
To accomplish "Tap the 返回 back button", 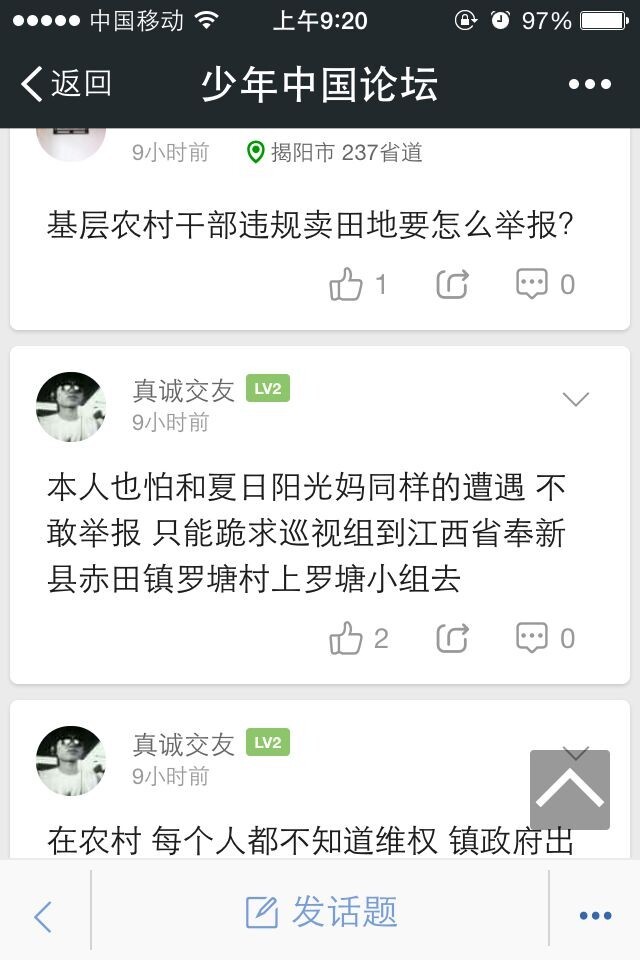I will 66,84.
